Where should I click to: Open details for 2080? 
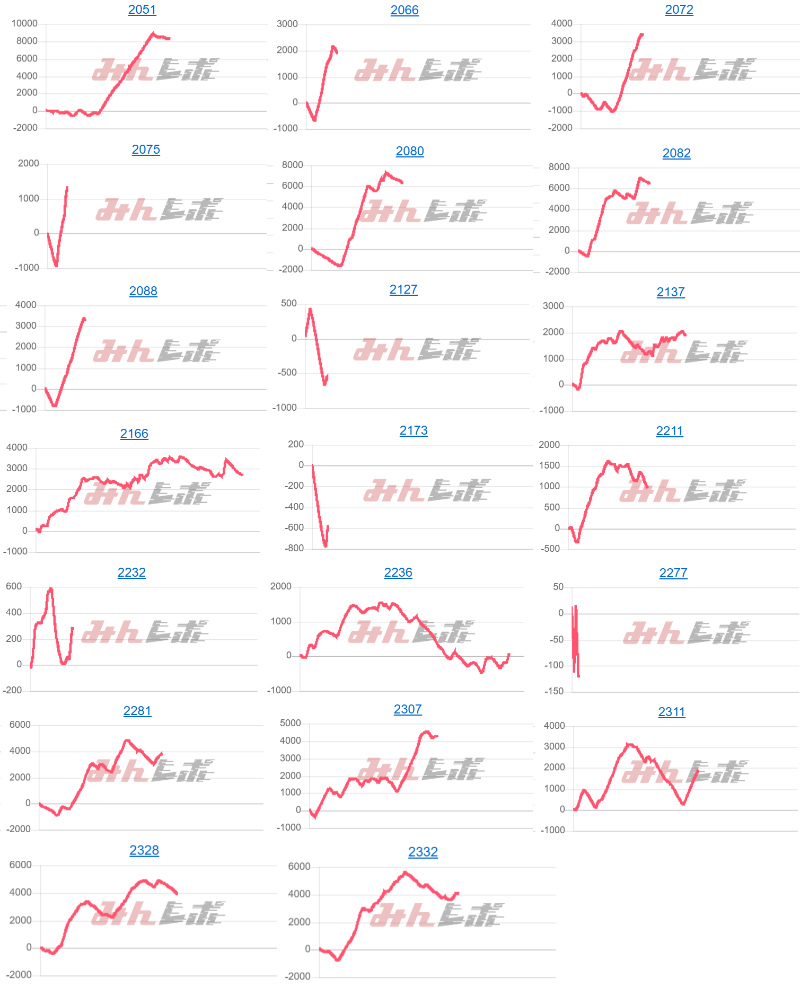pyautogui.click(x=410, y=151)
